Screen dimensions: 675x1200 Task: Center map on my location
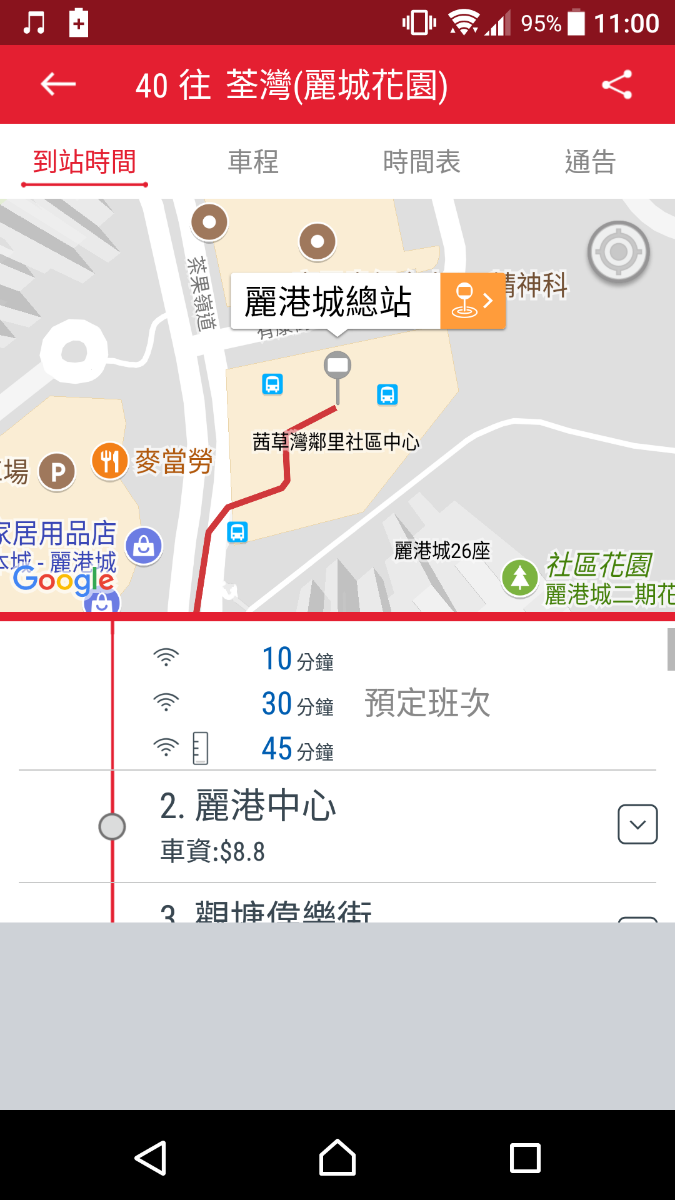coord(619,251)
